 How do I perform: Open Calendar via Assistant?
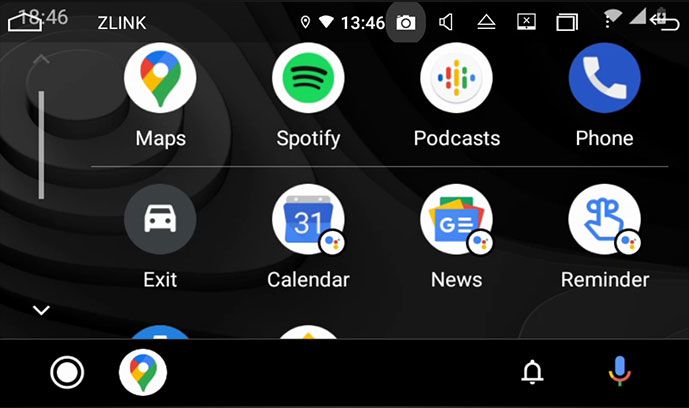(308, 220)
